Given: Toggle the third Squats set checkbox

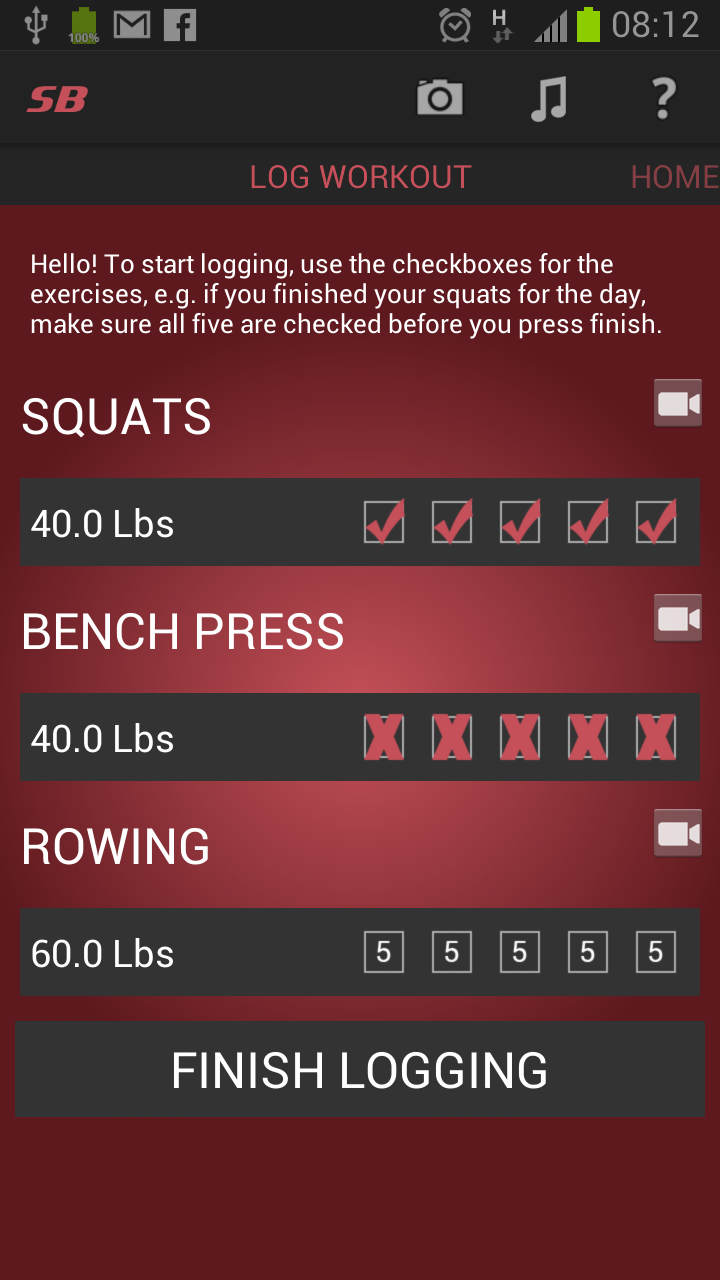Looking at the screenshot, I should (x=520, y=523).
